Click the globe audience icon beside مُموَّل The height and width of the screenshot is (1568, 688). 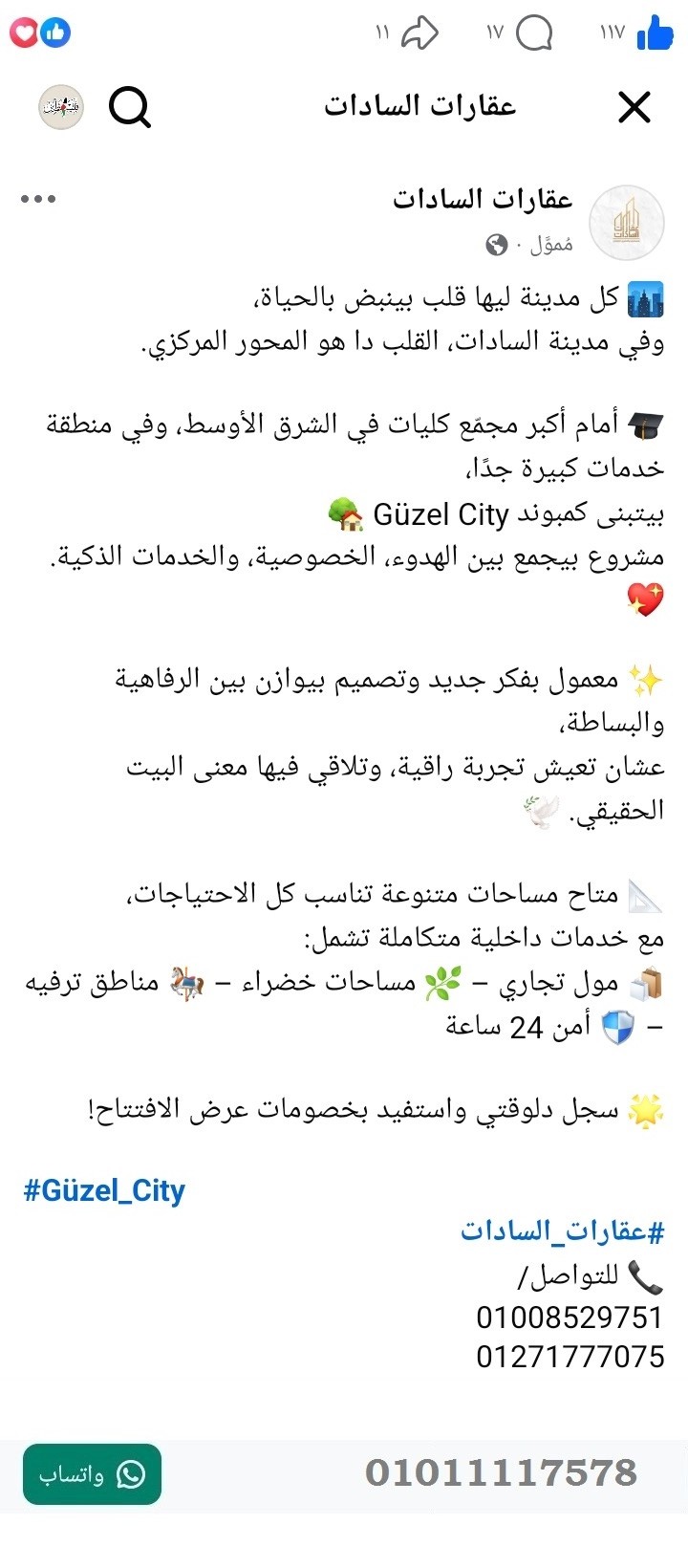pyautogui.click(x=493, y=244)
